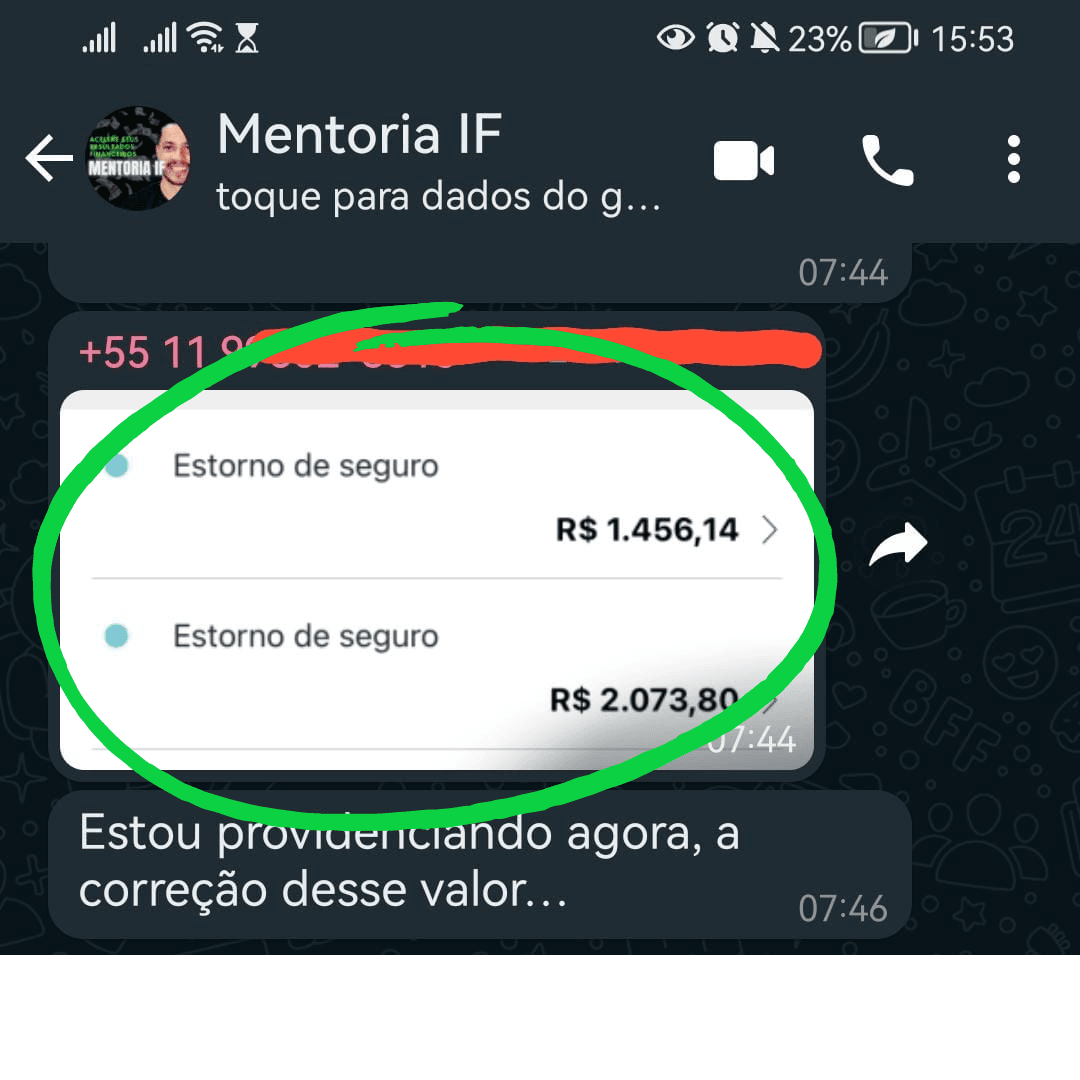The width and height of the screenshot is (1080, 1080).
Task: Open the overflow menu
Action: click(1014, 161)
